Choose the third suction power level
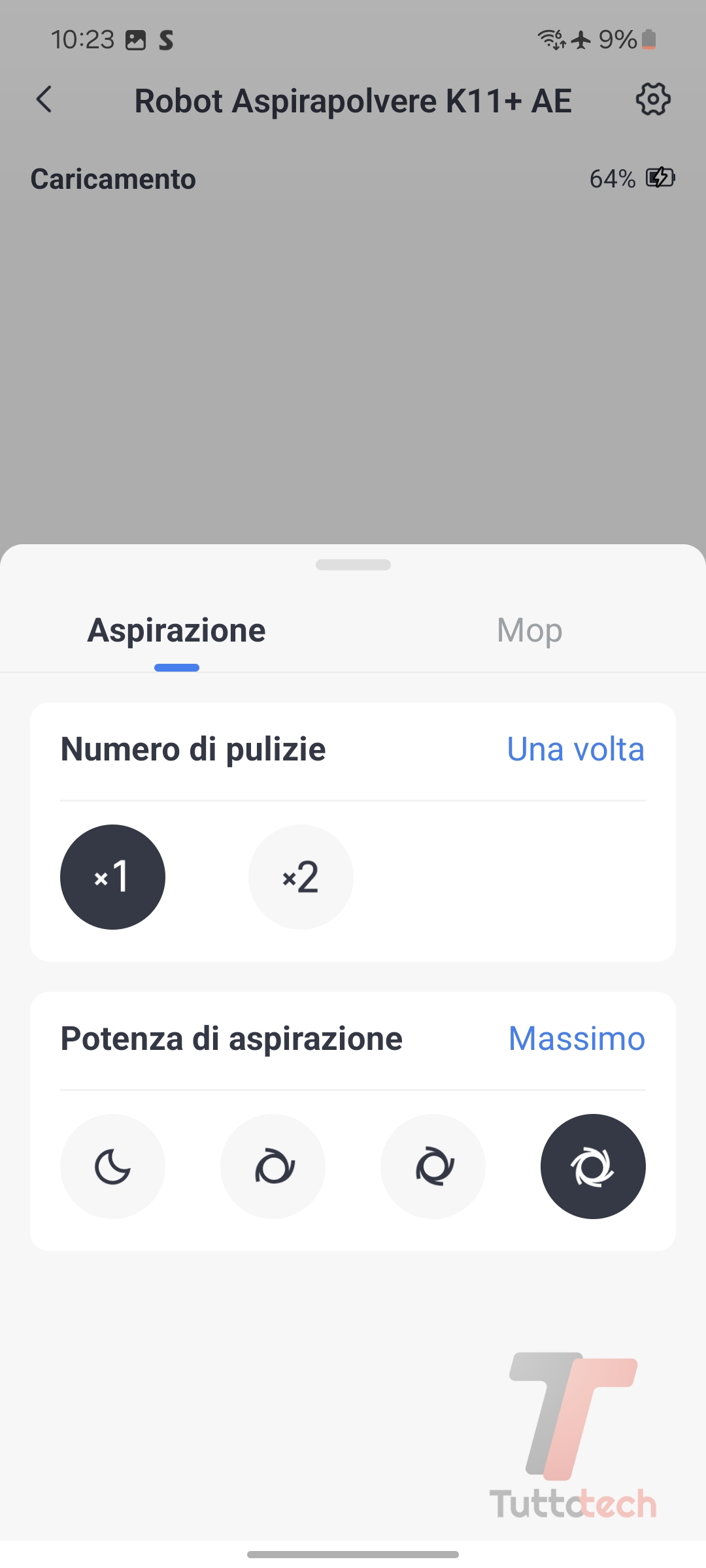 click(433, 1166)
